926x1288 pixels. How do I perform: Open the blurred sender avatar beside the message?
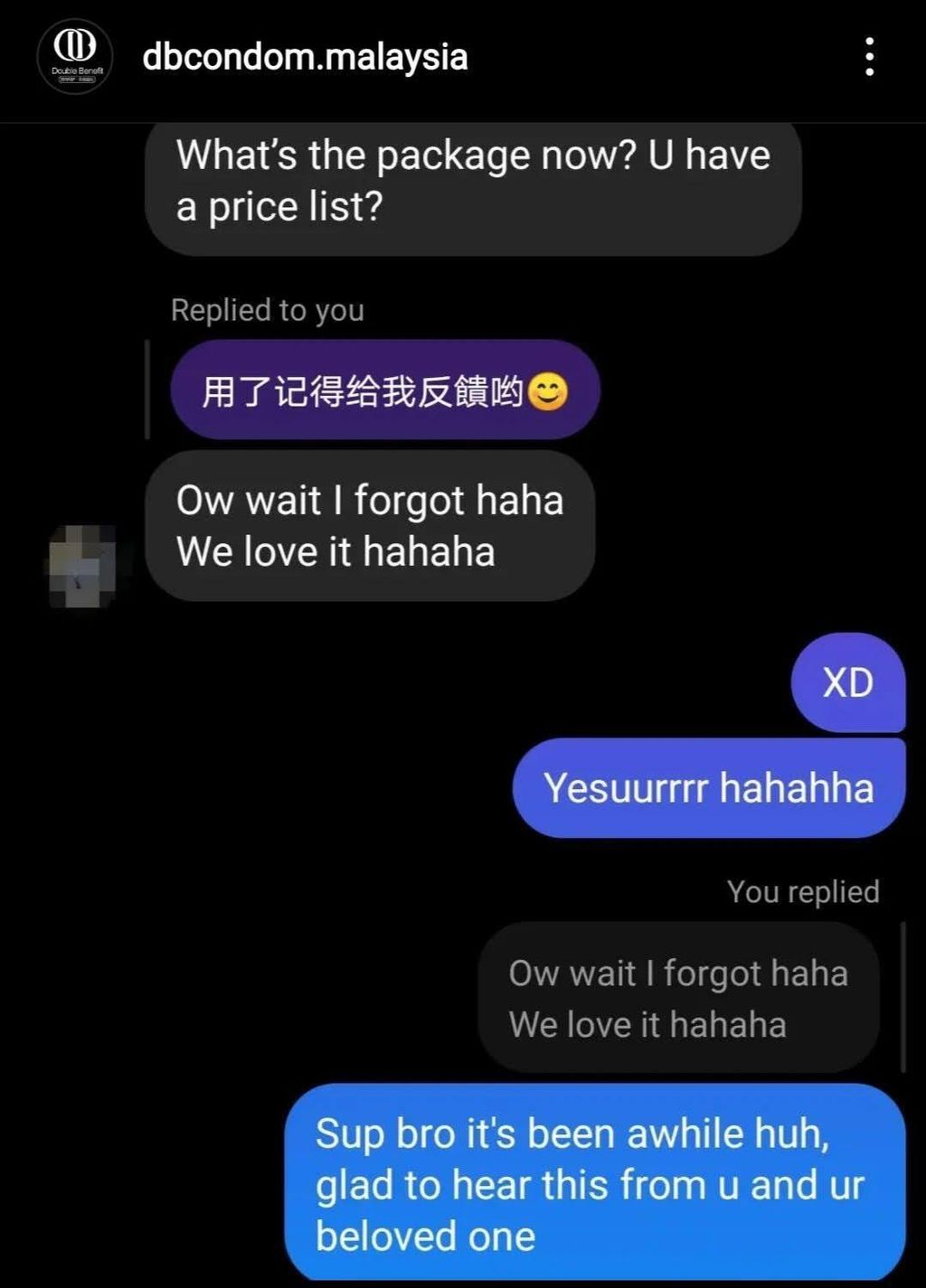coord(81,566)
